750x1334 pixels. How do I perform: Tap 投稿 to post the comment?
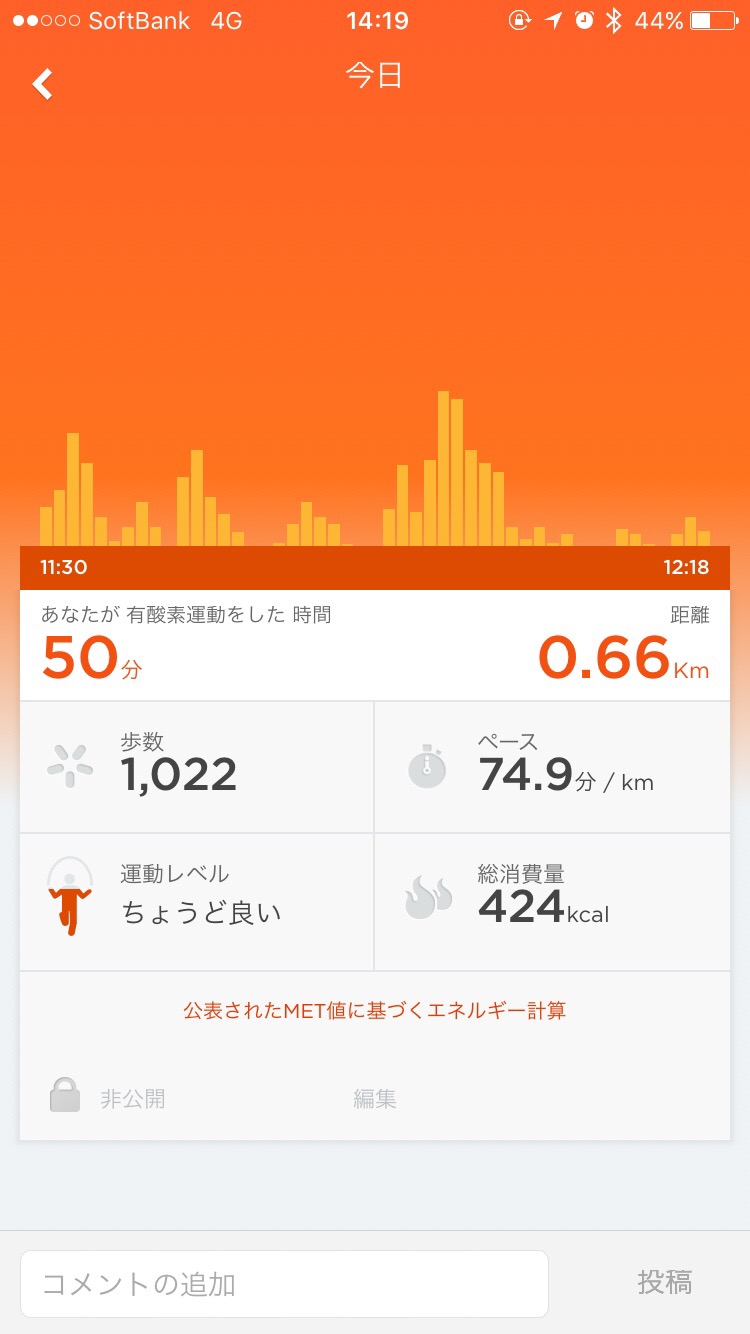click(x=665, y=1282)
